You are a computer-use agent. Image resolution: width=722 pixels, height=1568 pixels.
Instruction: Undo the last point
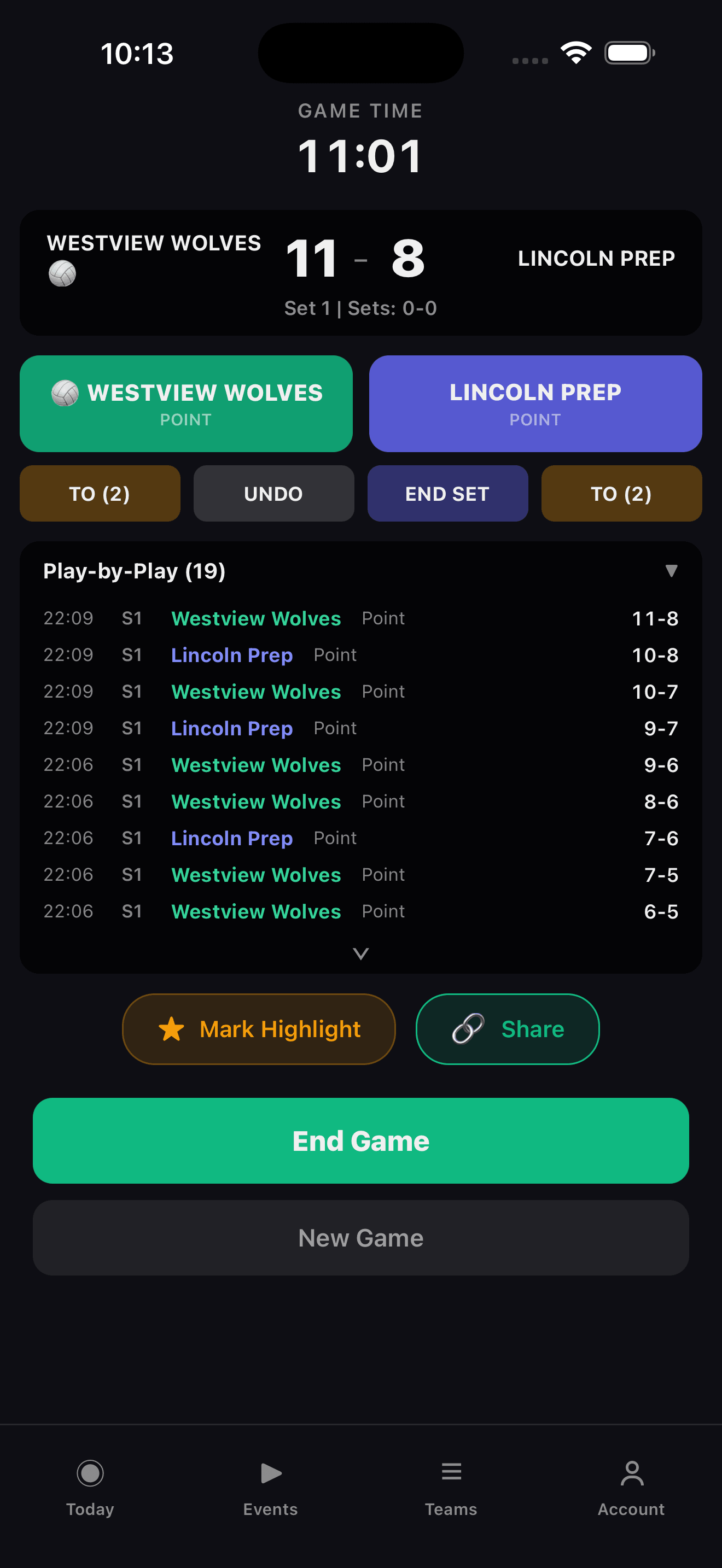273,493
